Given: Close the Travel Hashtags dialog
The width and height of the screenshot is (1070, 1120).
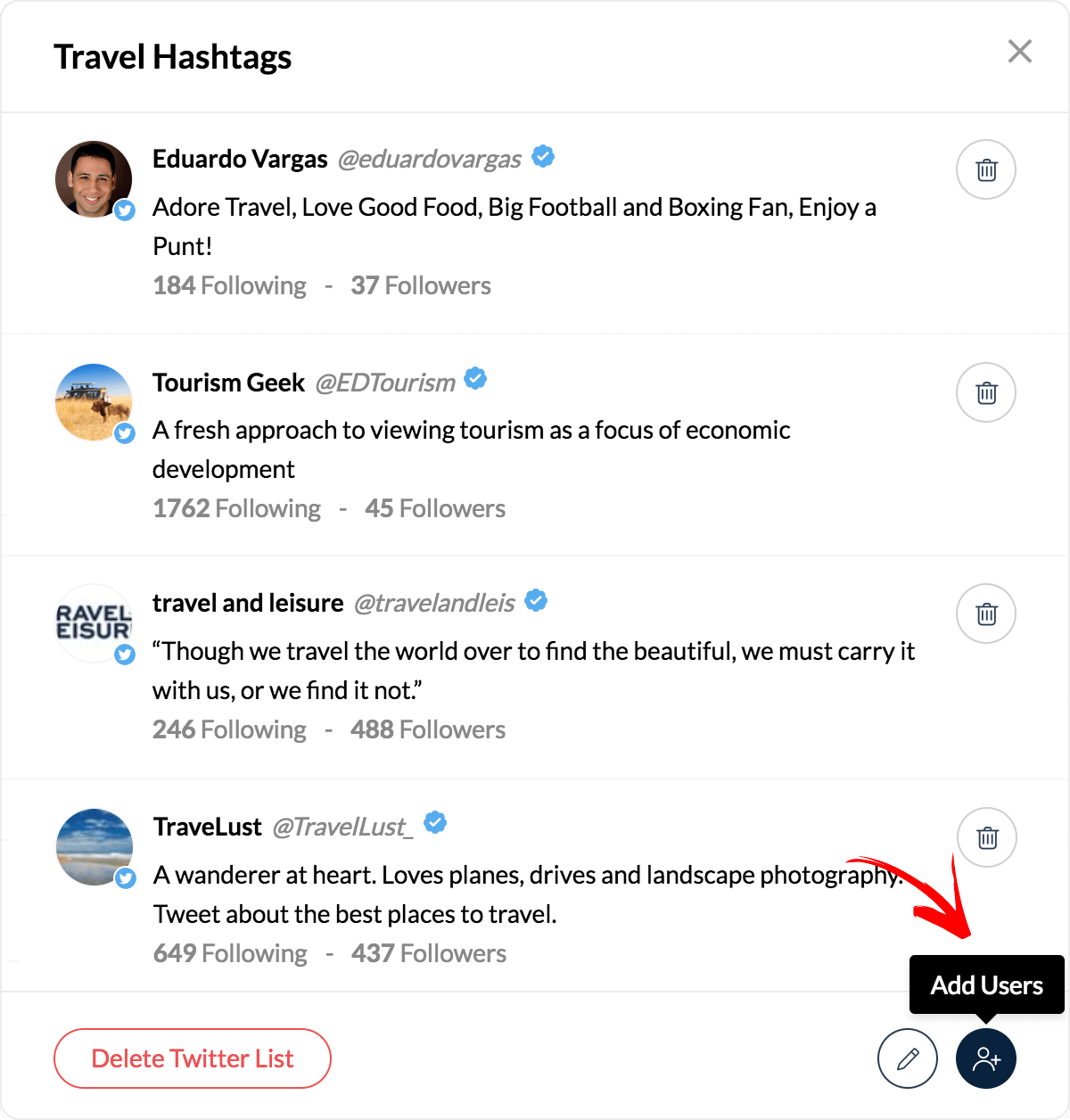Looking at the screenshot, I should click(1019, 52).
